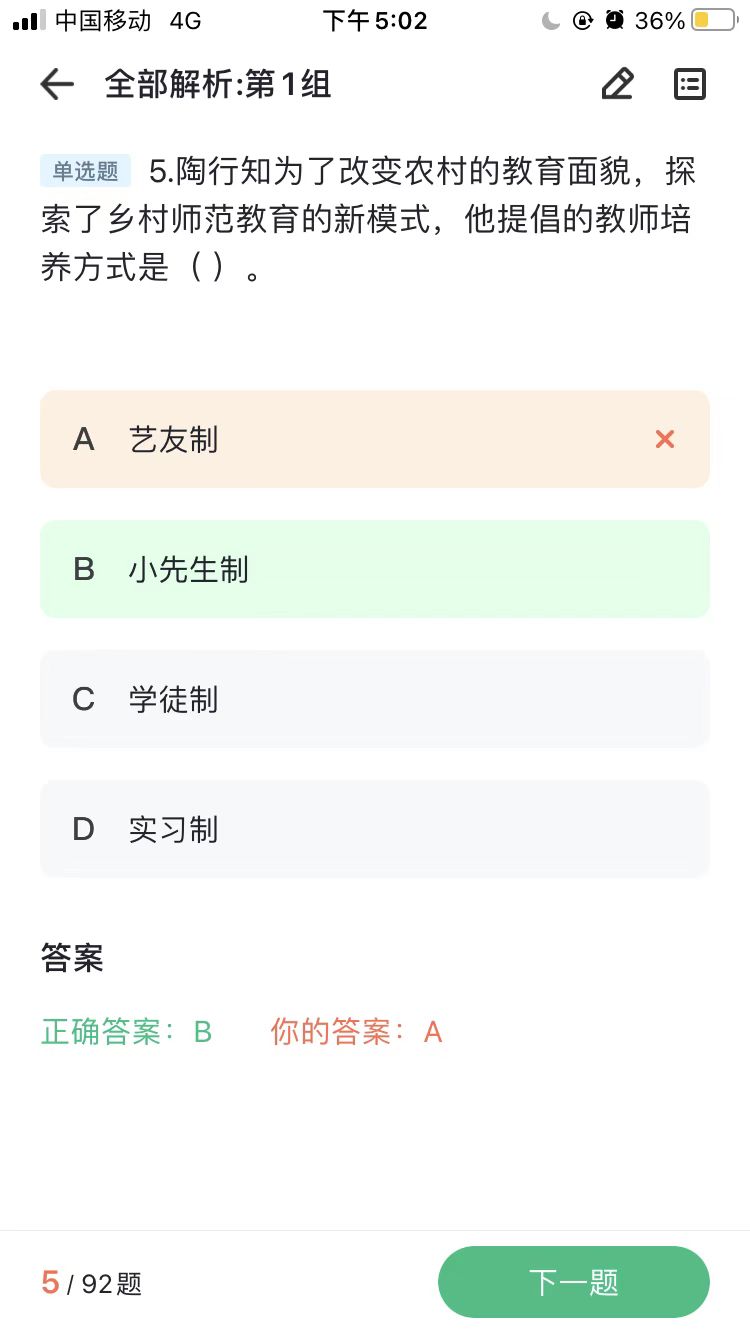
Task: Choose option C 学徒制
Action: pos(375,699)
